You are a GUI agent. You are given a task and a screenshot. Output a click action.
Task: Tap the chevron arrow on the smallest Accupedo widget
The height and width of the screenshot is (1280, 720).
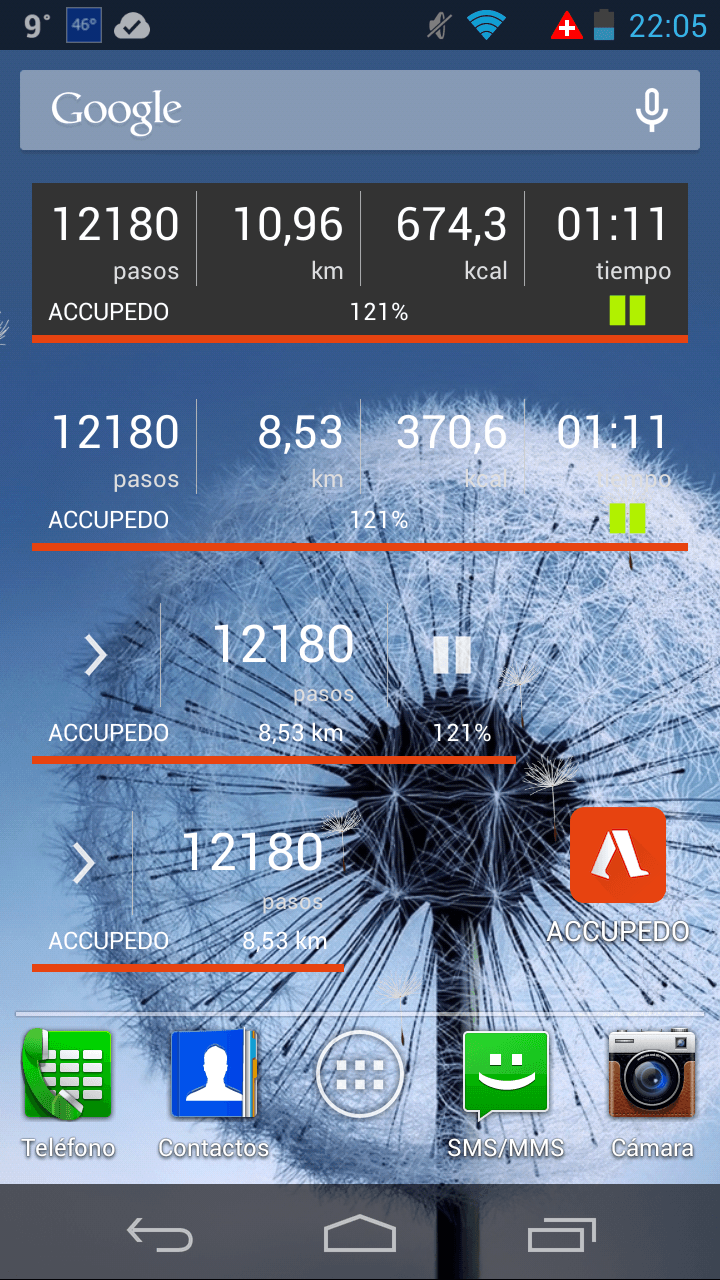[84, 863]
